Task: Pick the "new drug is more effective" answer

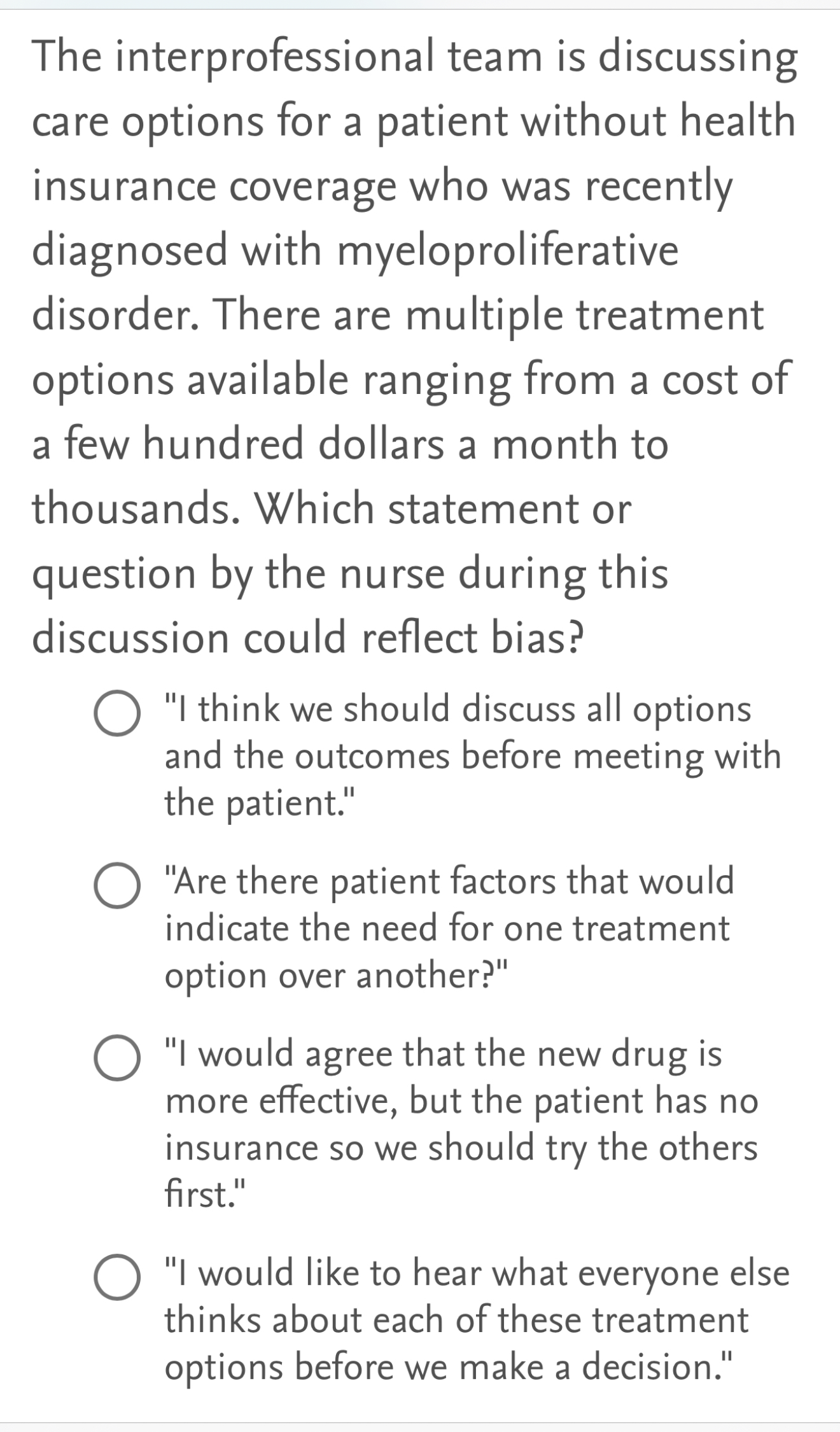Action: click(x=117, y=1058)
